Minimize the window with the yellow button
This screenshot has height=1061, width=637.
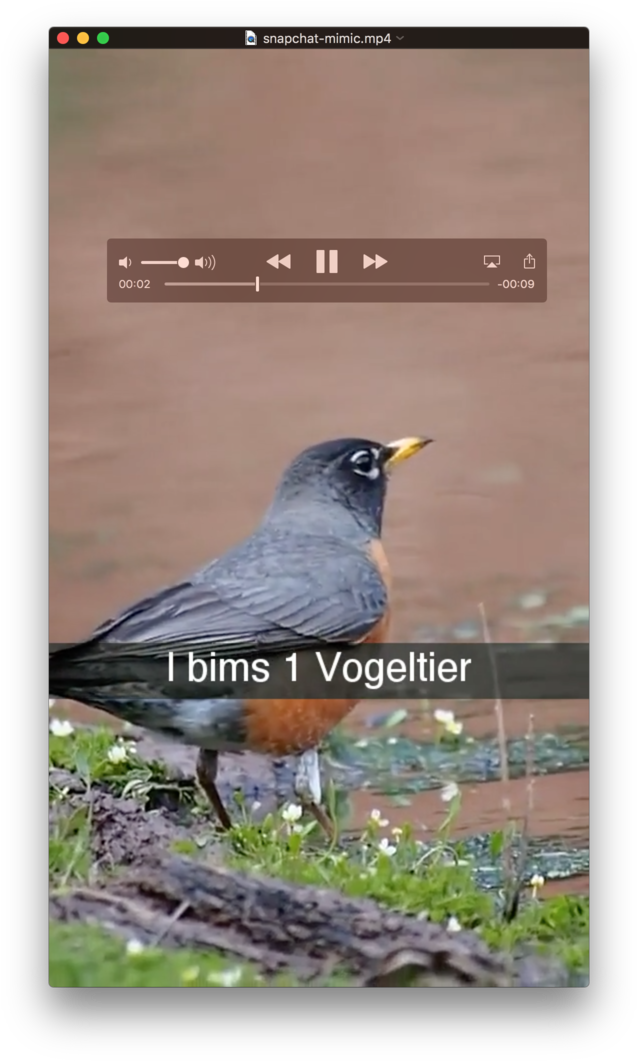pyautogui.click(x=83, y=38)
